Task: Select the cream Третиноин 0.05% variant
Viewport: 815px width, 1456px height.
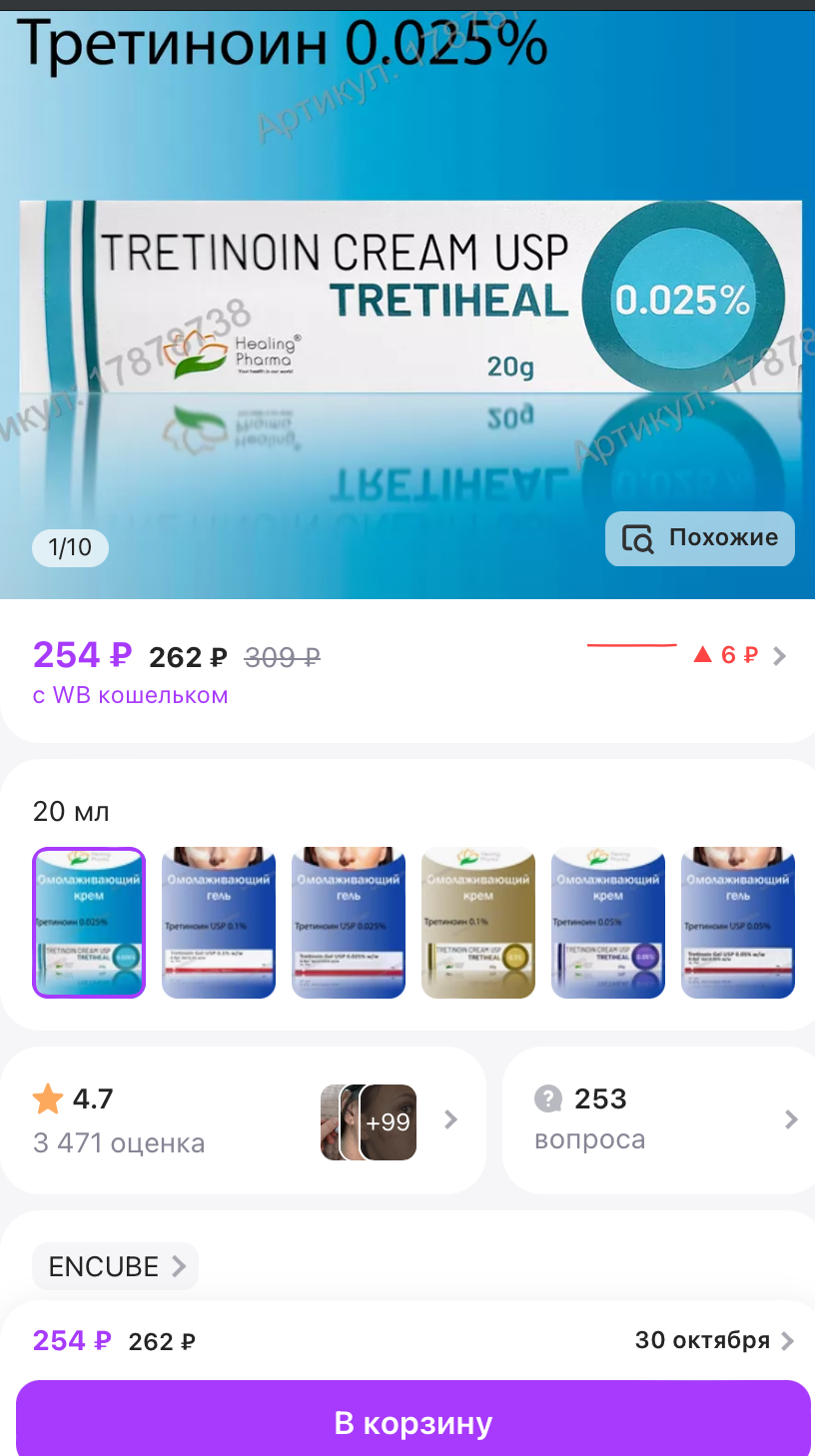Action: click(x=608, y=923)
